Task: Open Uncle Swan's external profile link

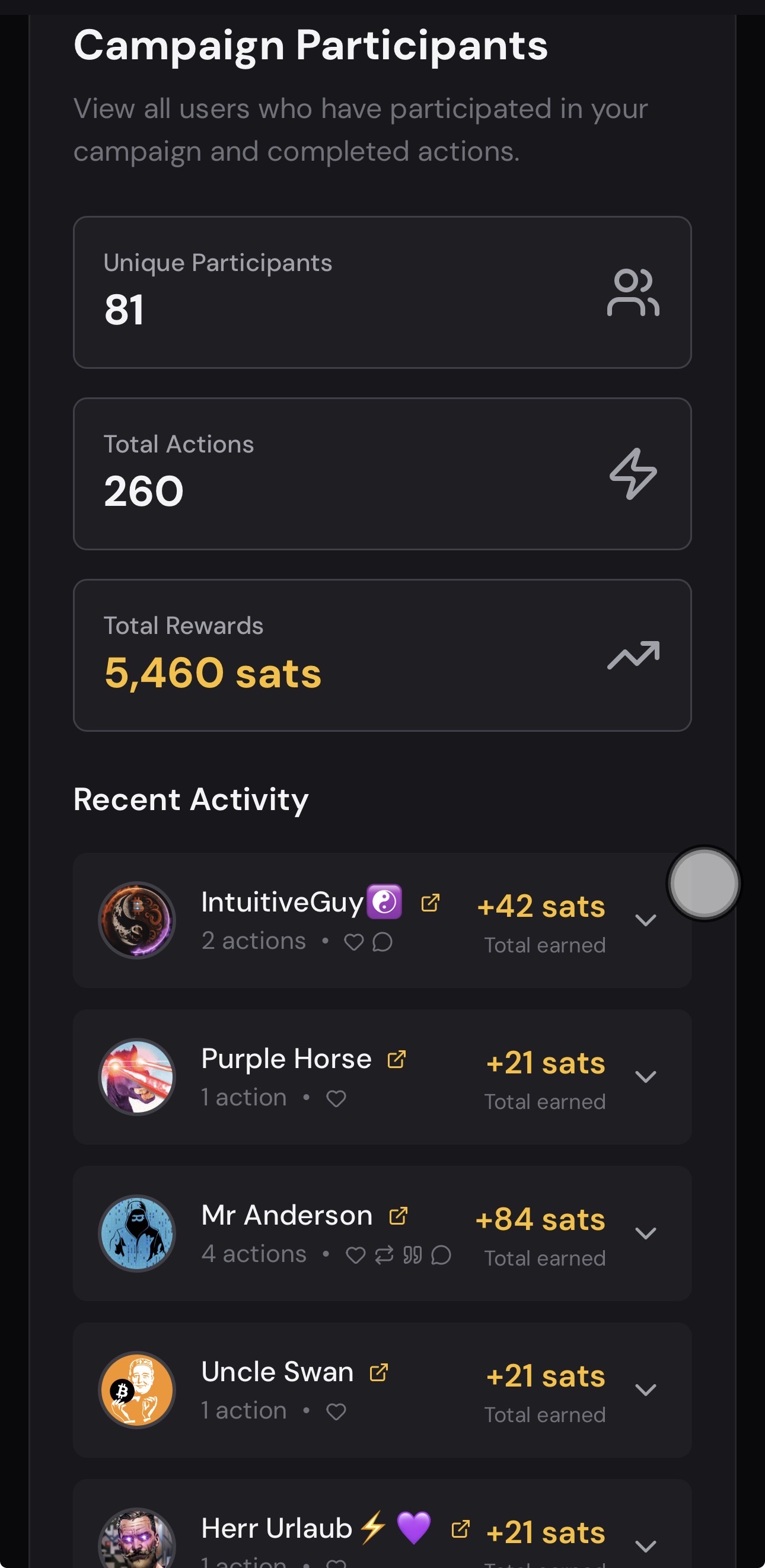Action: [x=378, y=1372]
